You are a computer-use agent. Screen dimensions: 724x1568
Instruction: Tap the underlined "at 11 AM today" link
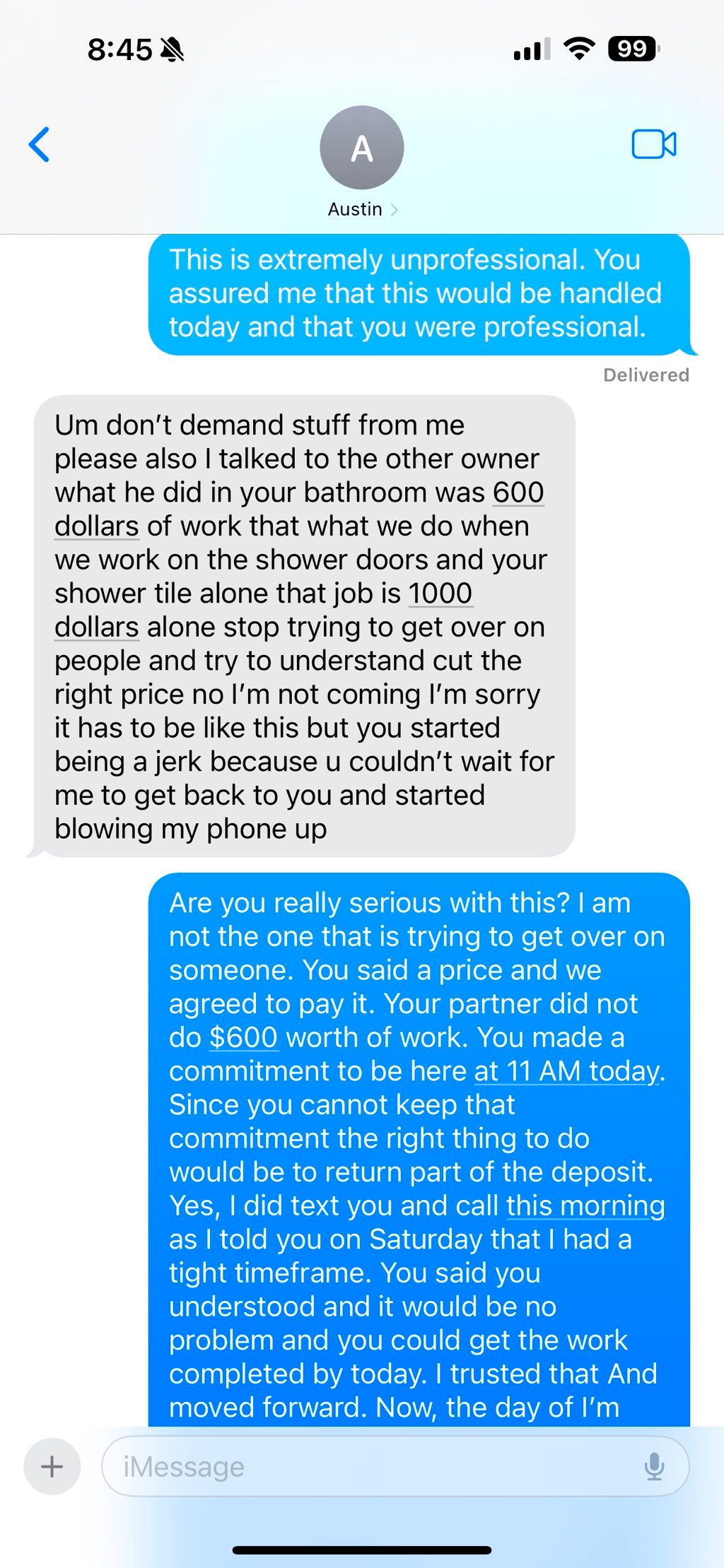click(566, 1071)
